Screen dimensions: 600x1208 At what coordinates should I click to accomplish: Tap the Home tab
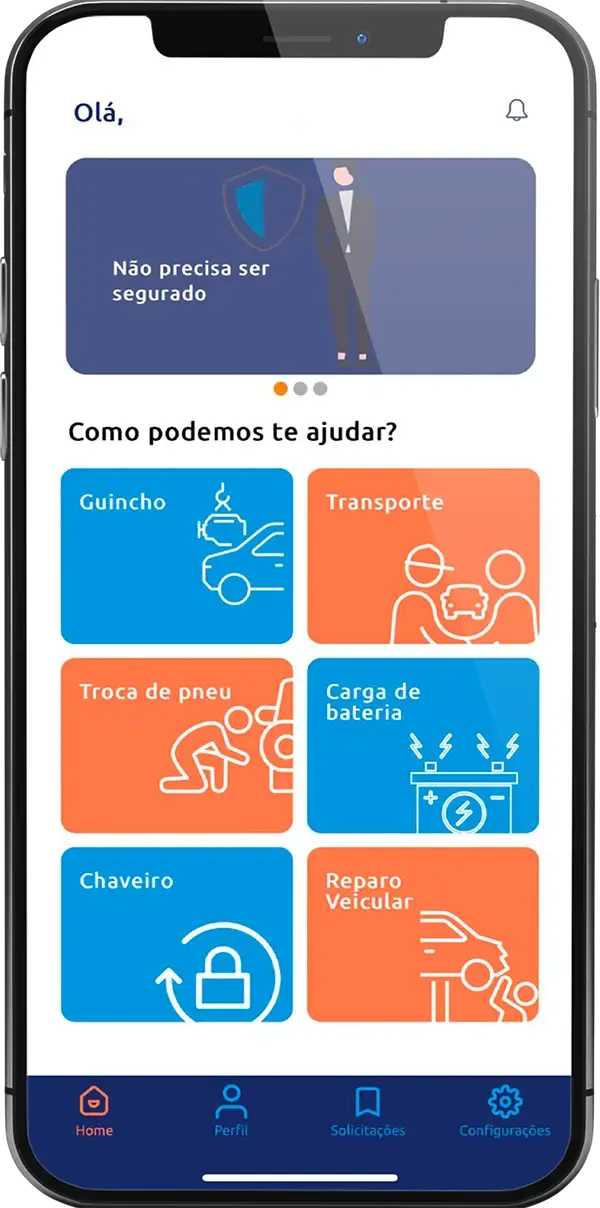tap(94, 1110)
